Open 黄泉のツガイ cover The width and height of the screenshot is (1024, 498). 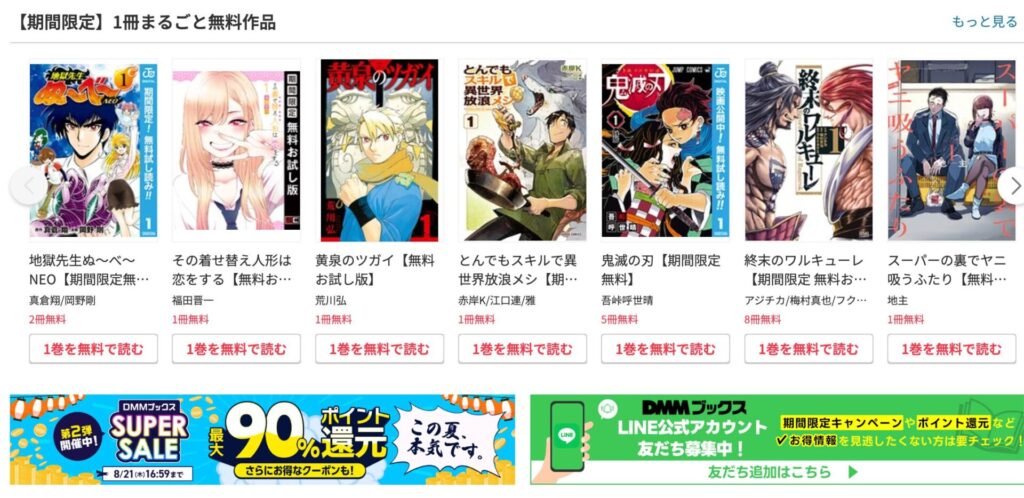click(365, 150)
